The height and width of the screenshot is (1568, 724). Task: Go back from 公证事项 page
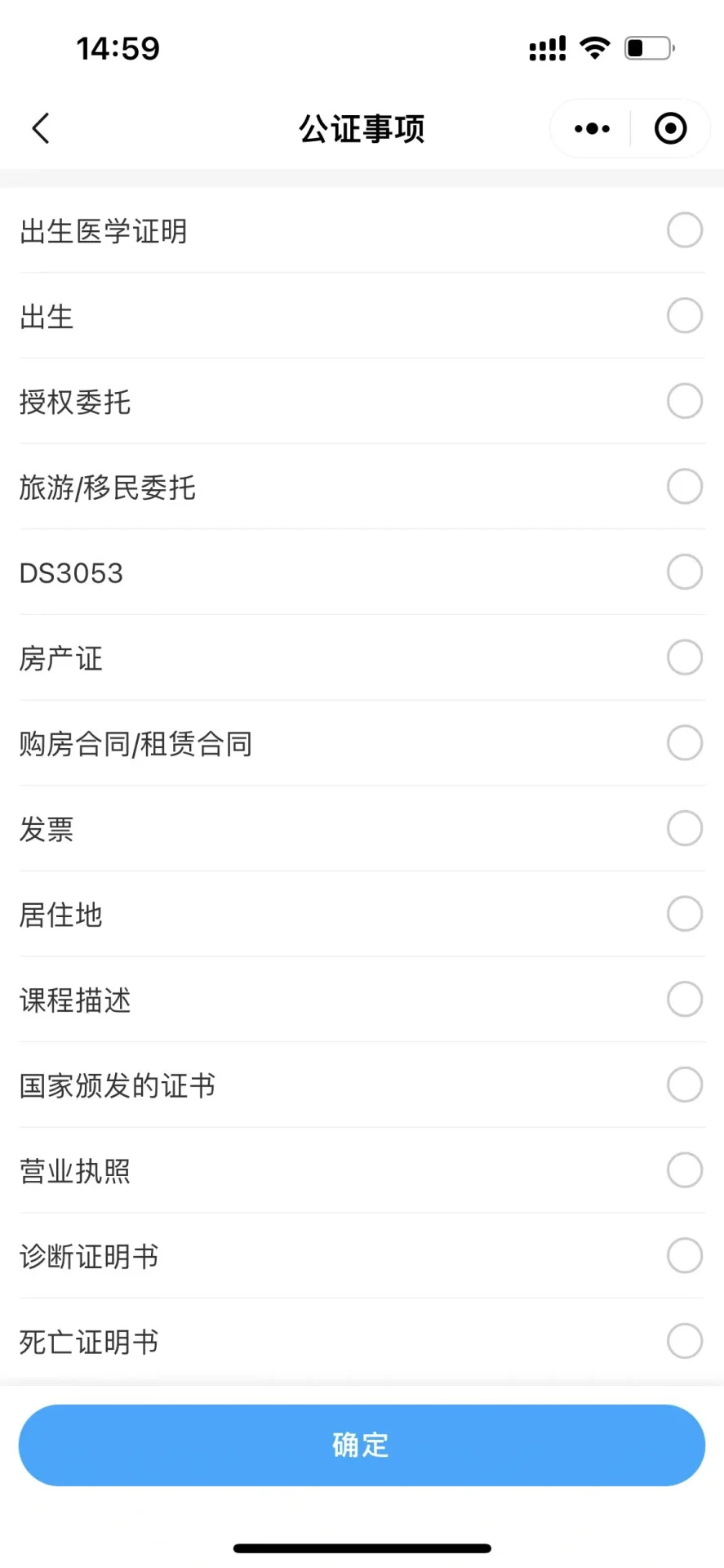(41, 128)
